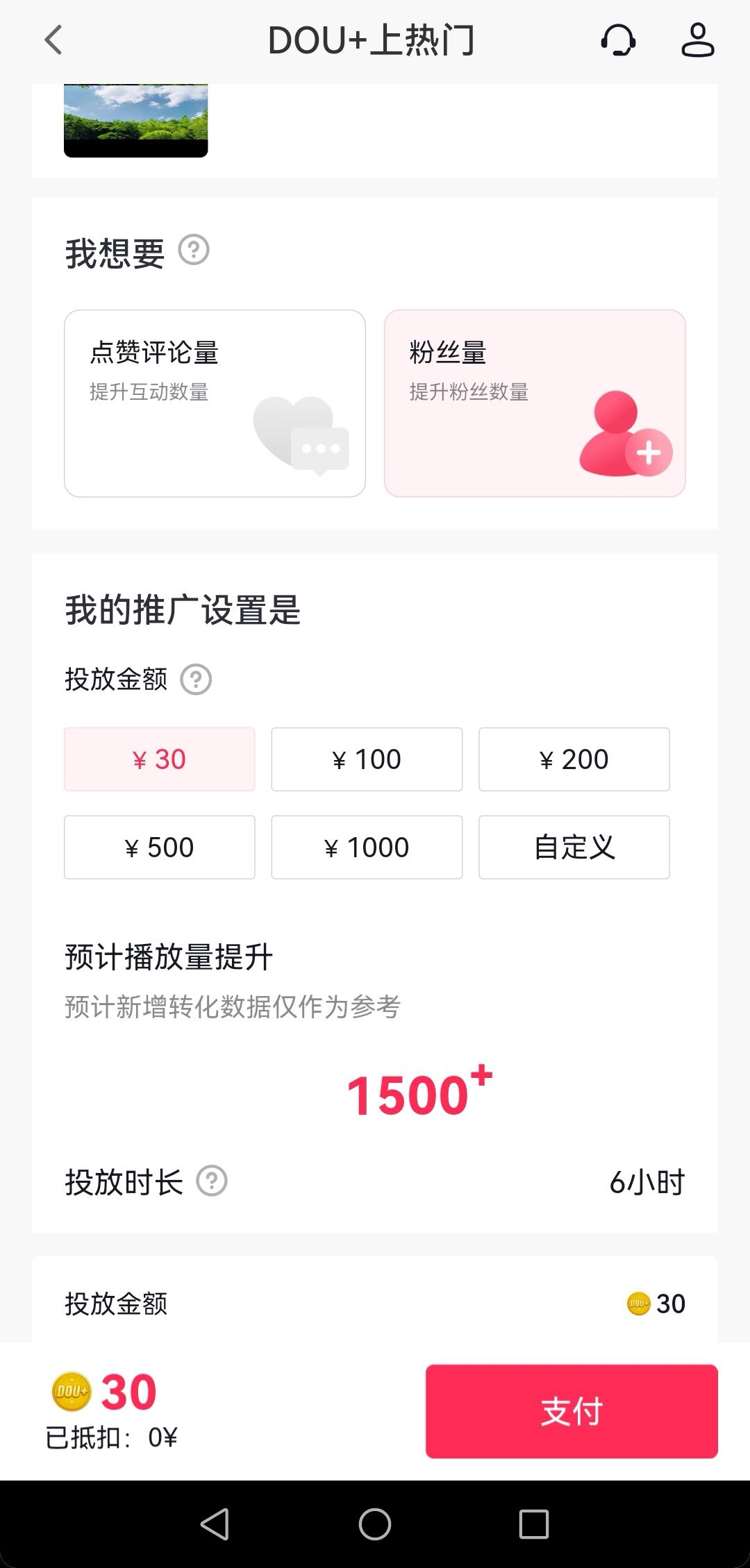Select the 粉丝量 promotion goal
Viewport: 750px width, 1568px height.
click(535, 405)
